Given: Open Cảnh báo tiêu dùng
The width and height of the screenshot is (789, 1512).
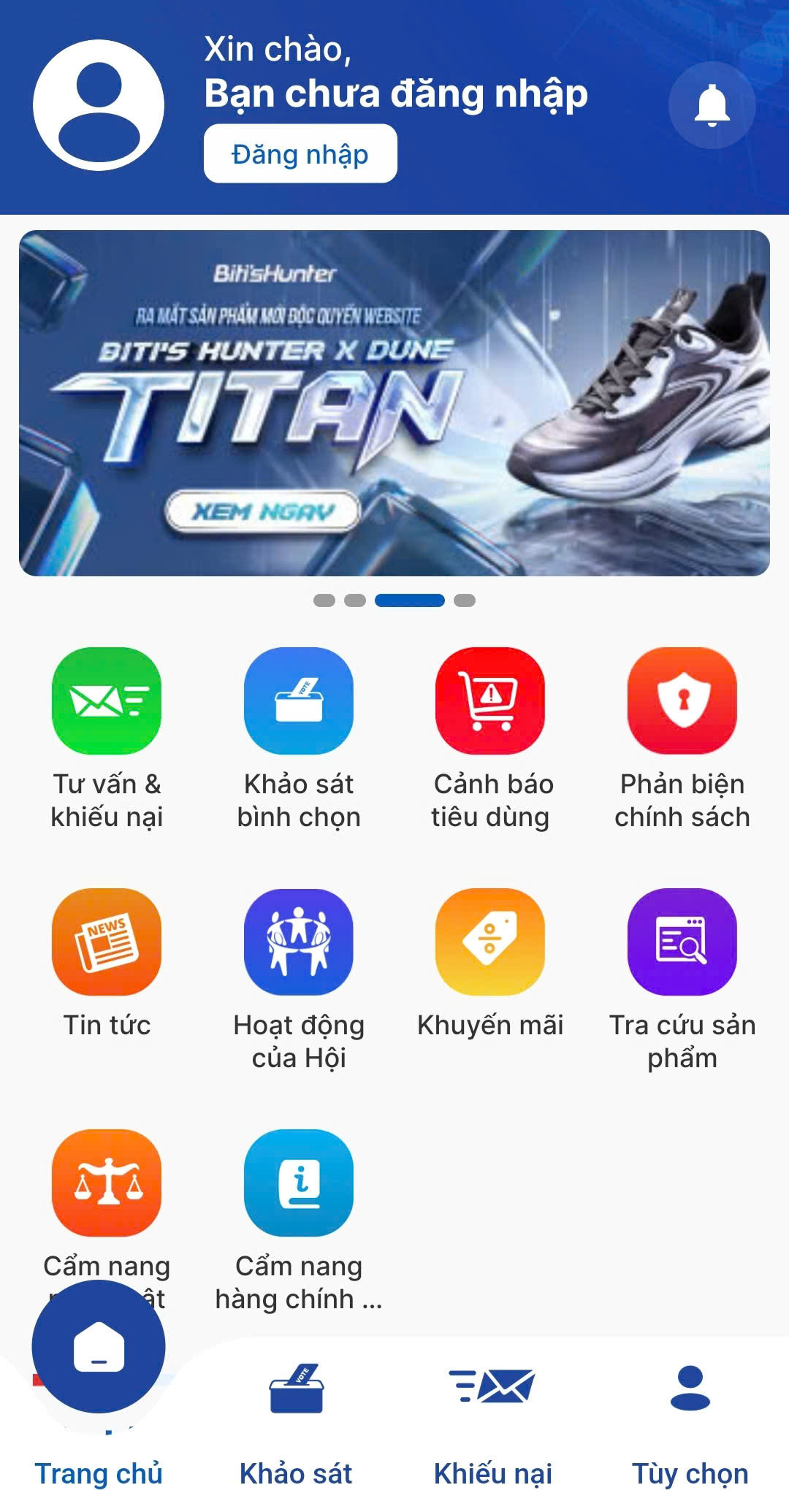Looking at the screenshot, I should click(x=490, y=700).
